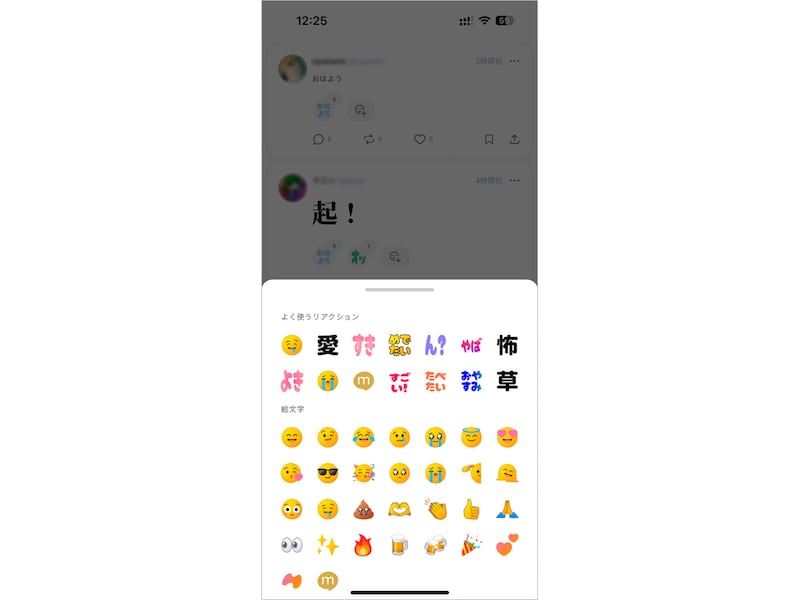Select the poop emoji
This screenshot has height=600, width=800.
click(364, 509)
